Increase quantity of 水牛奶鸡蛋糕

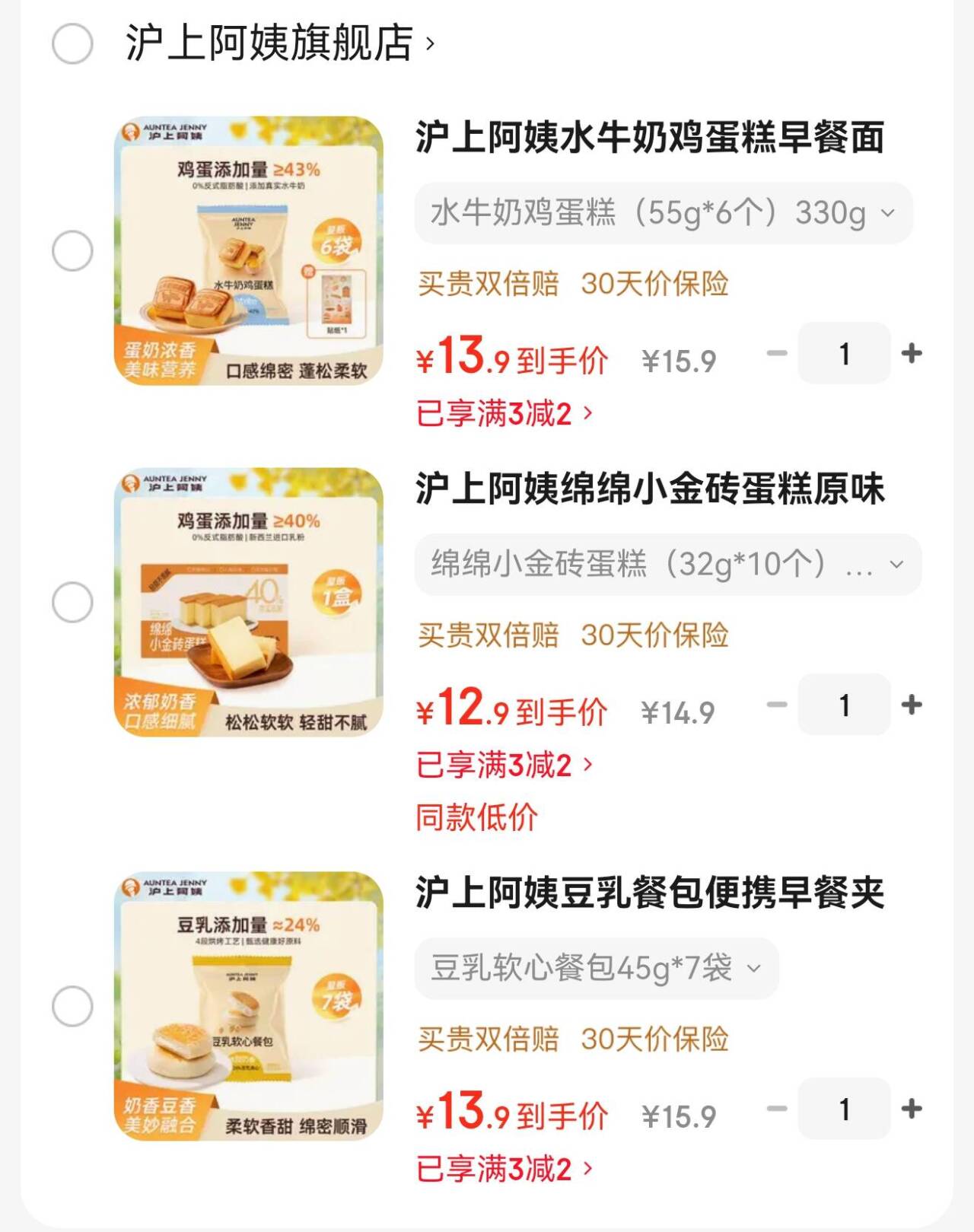point(912,353)
